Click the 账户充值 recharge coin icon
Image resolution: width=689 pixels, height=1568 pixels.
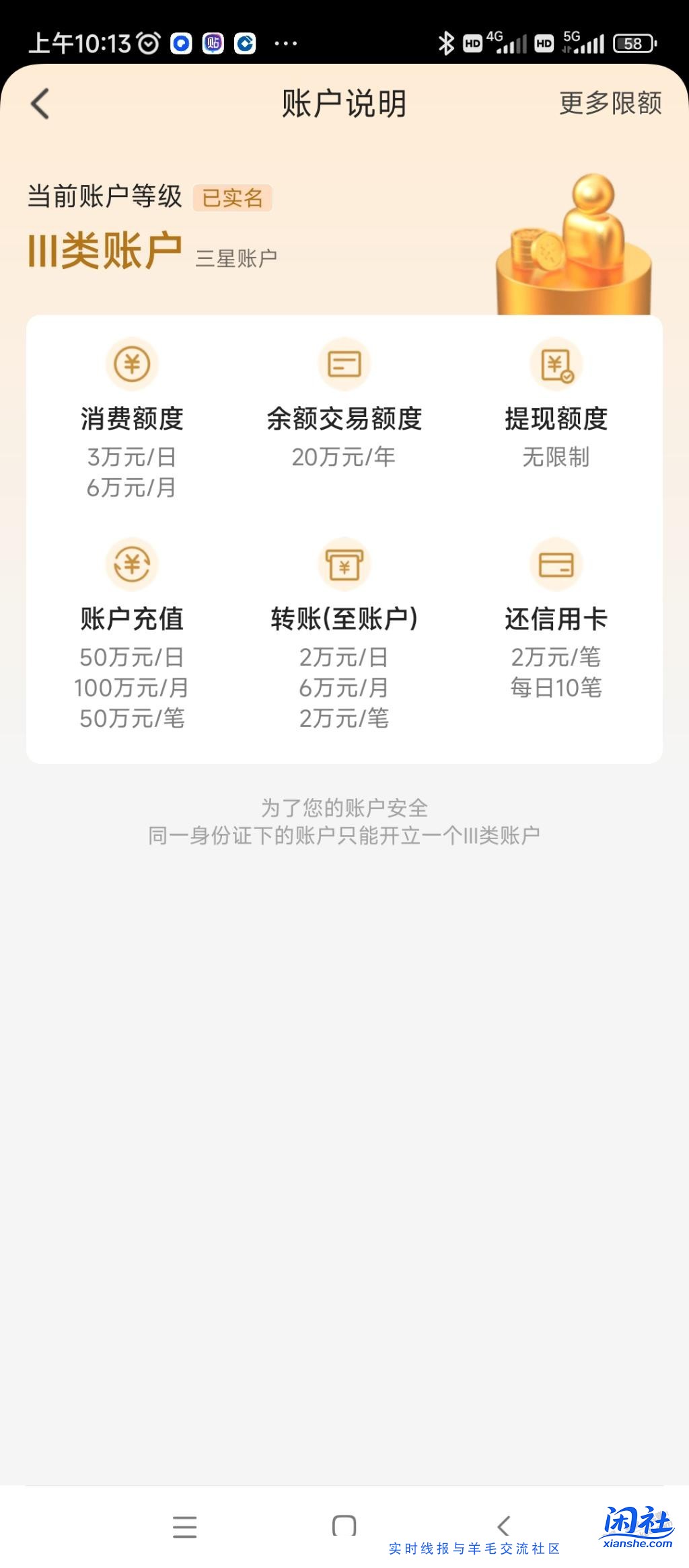(x=133, y=565)
